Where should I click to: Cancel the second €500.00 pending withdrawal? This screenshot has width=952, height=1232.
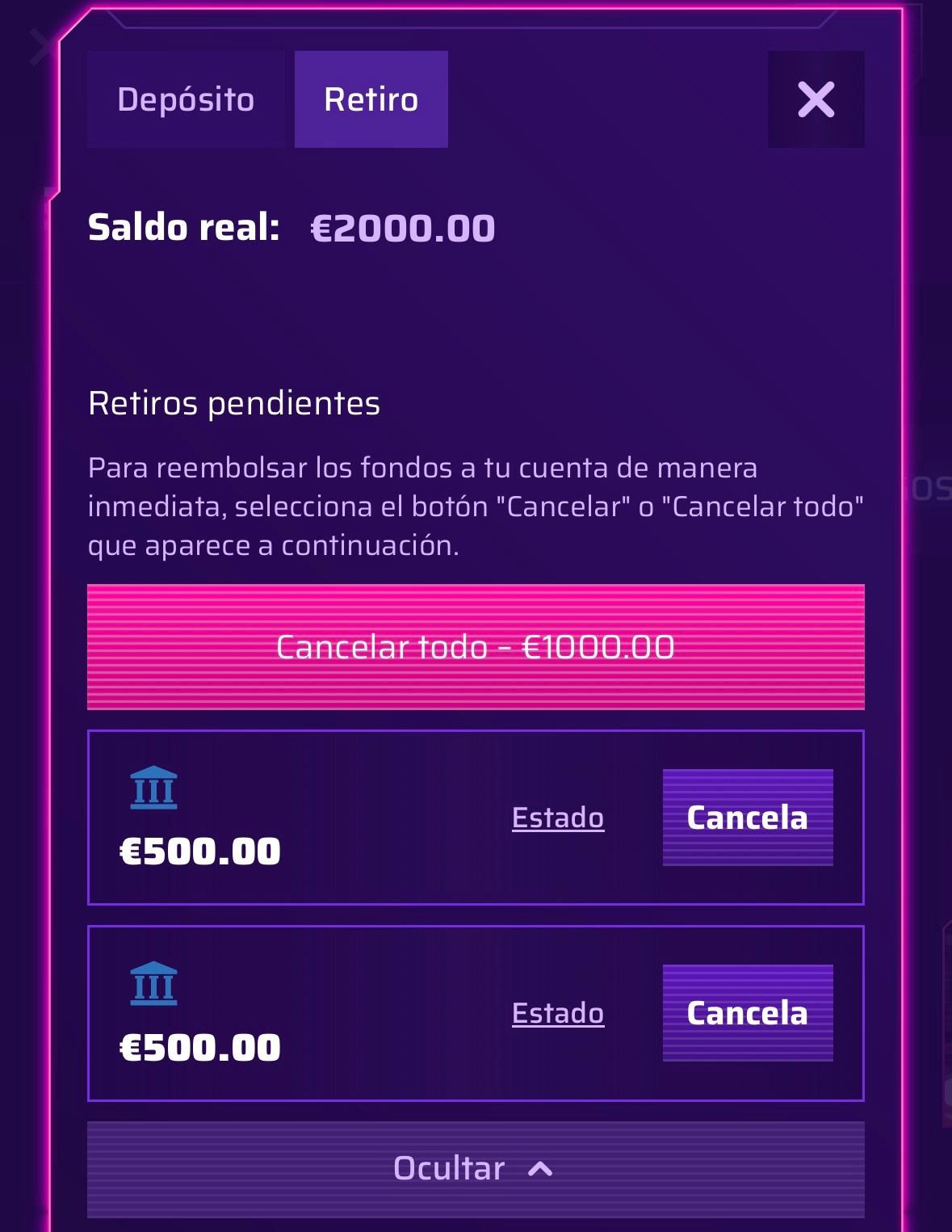747,1013
